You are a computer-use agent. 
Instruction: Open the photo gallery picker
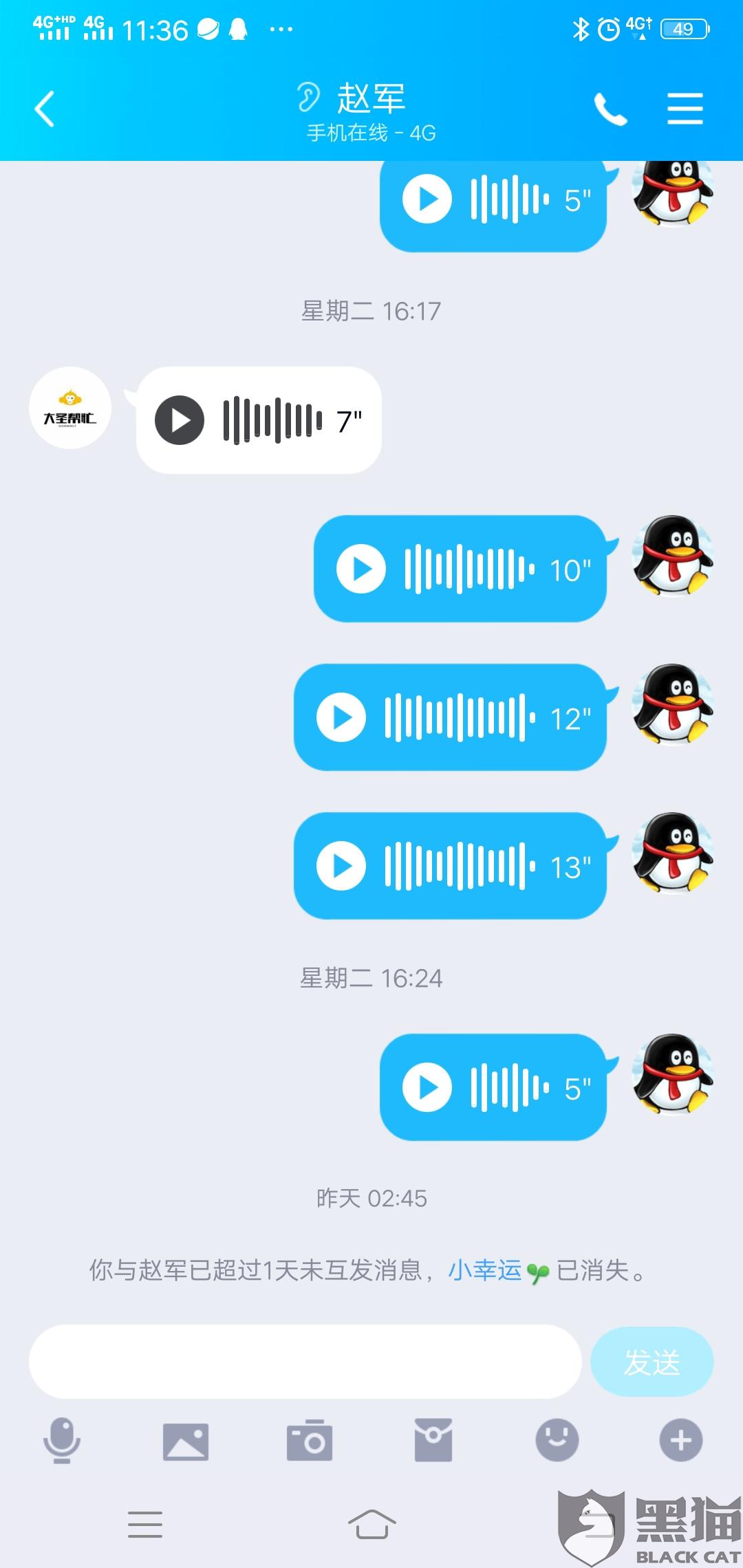186,1441
